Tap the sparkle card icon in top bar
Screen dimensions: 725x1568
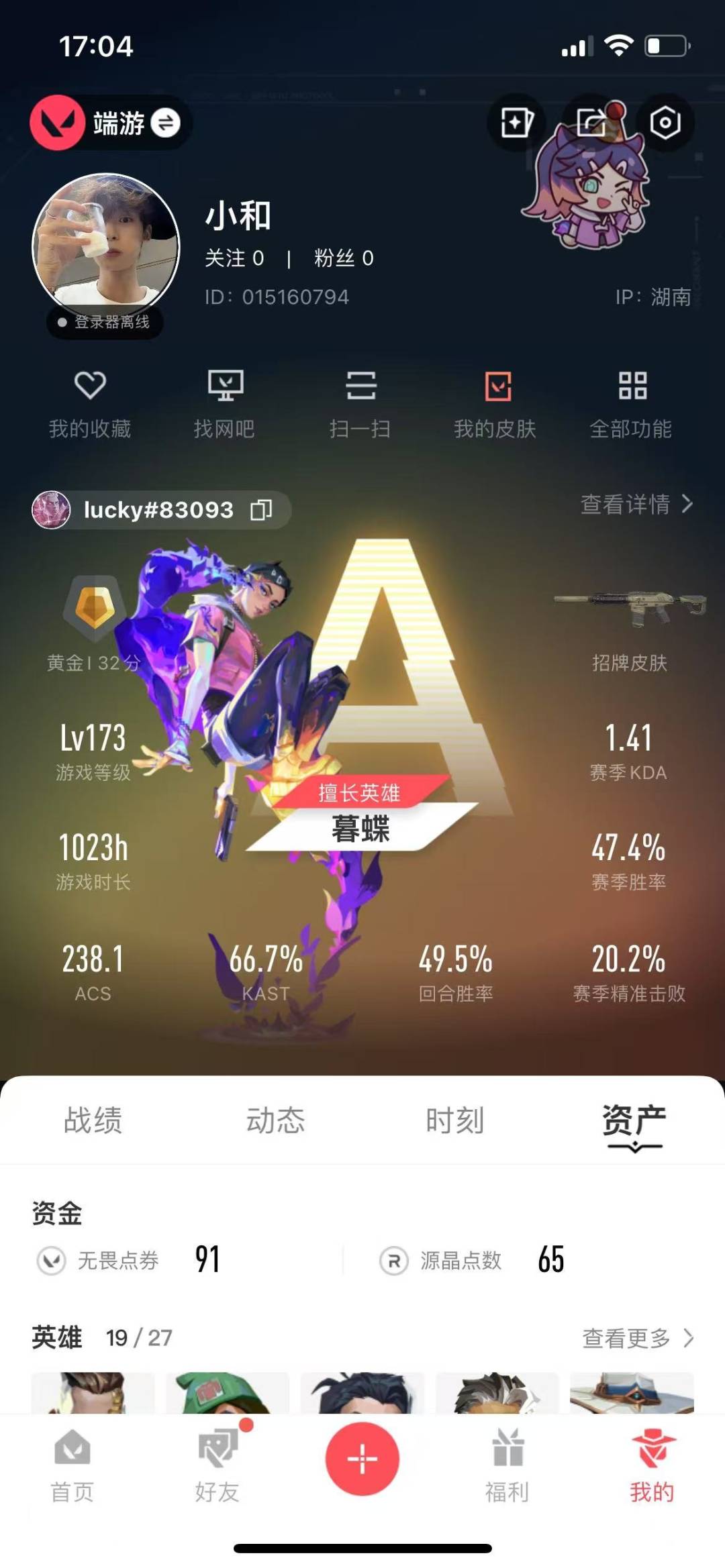click(516, 123)
